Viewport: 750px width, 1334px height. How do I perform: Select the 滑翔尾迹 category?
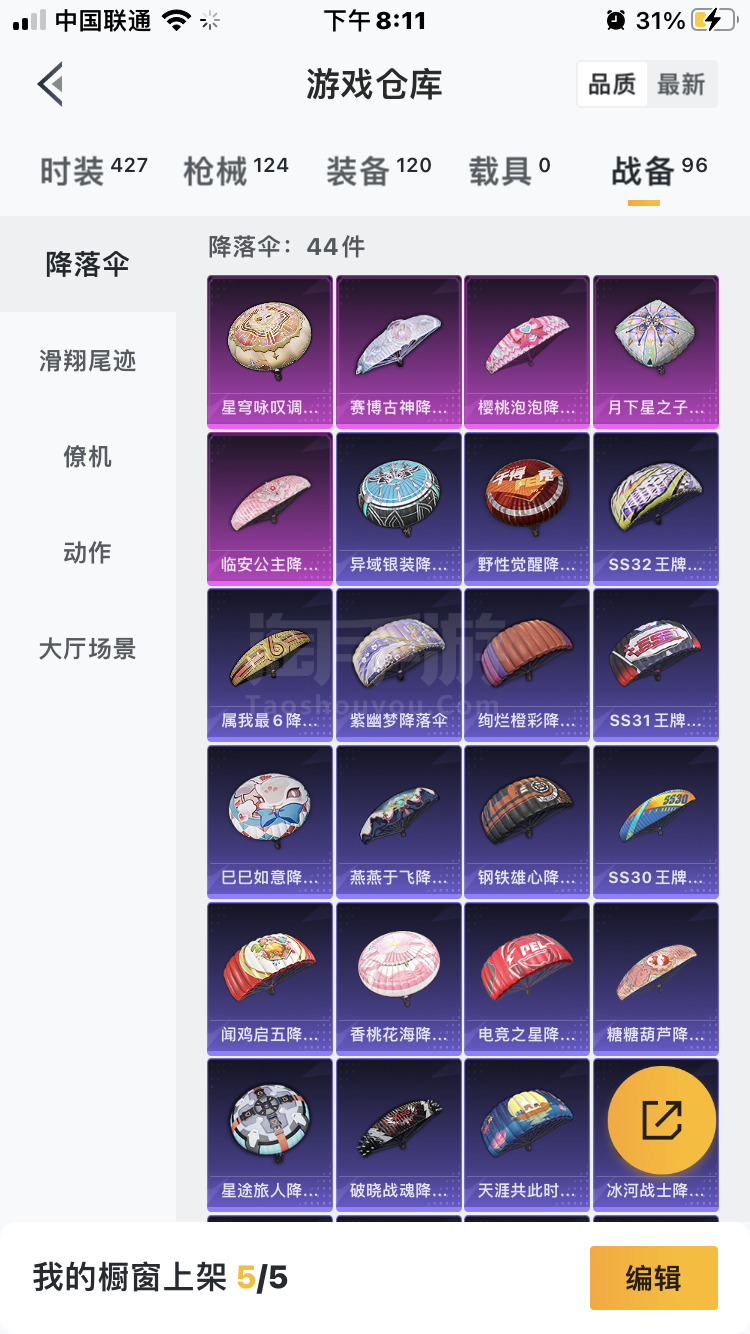click(87, 361)
